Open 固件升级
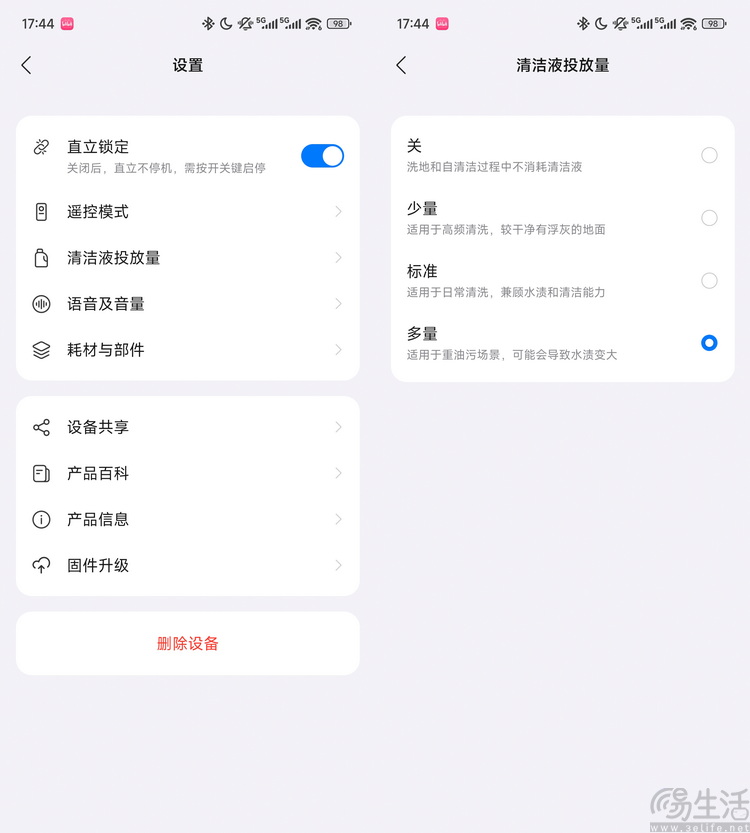Image resolution: width=750 pixels, height=833 pixels. click(x=188, y=565)
